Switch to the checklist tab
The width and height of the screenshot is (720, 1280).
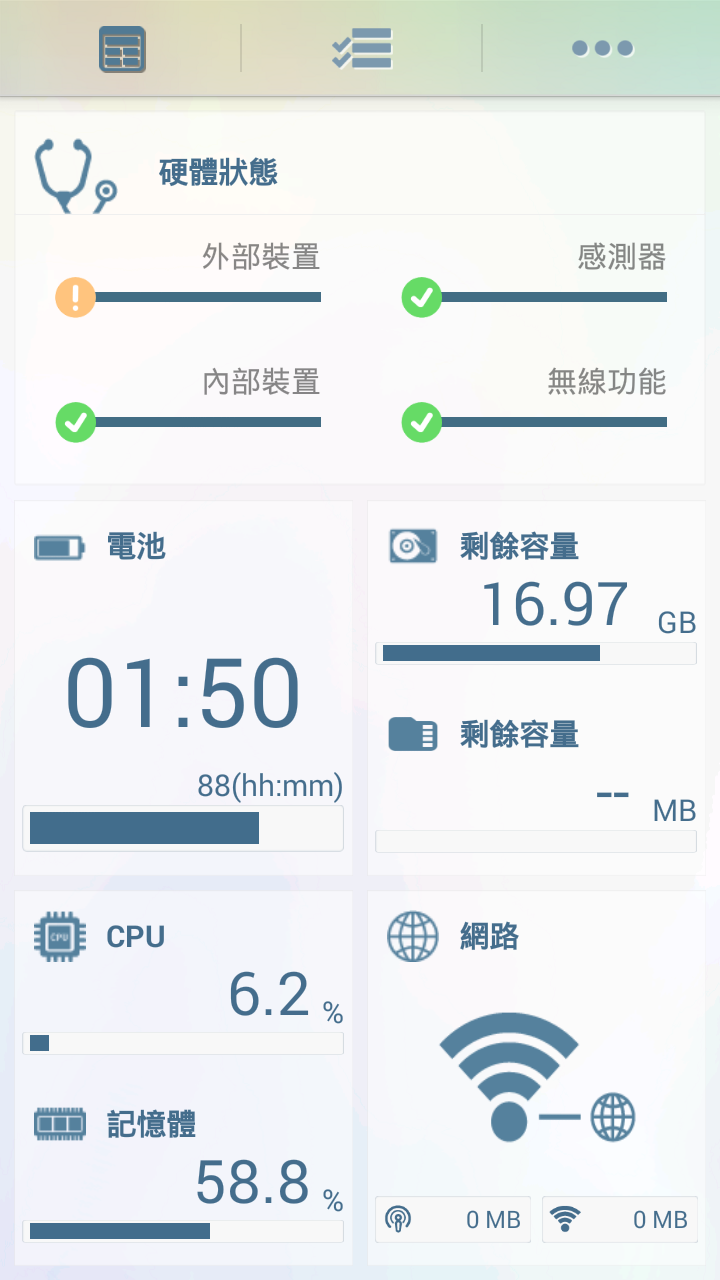coord(360,47)
